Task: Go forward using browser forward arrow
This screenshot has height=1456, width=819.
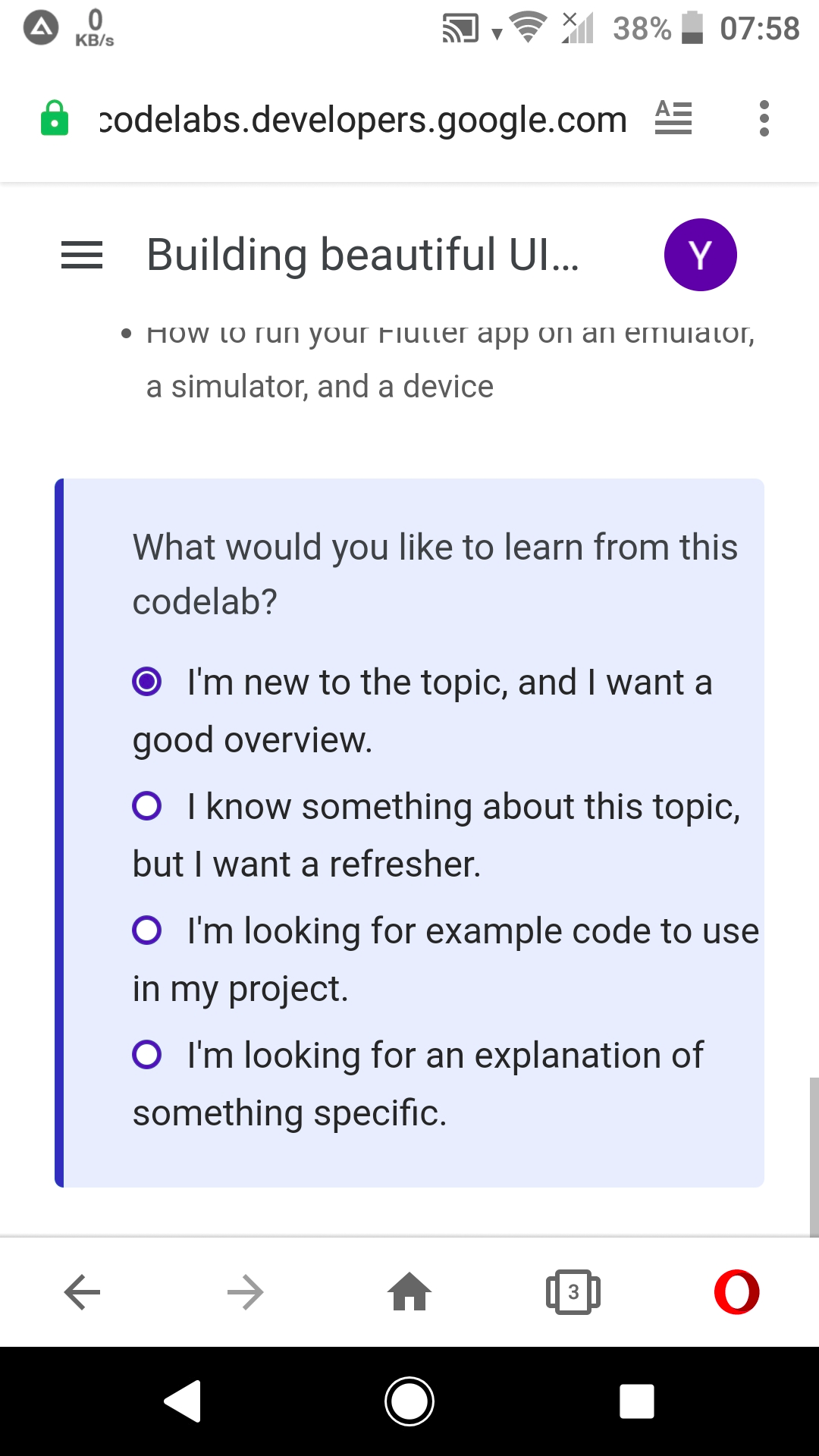Action: pos(246,1292)
